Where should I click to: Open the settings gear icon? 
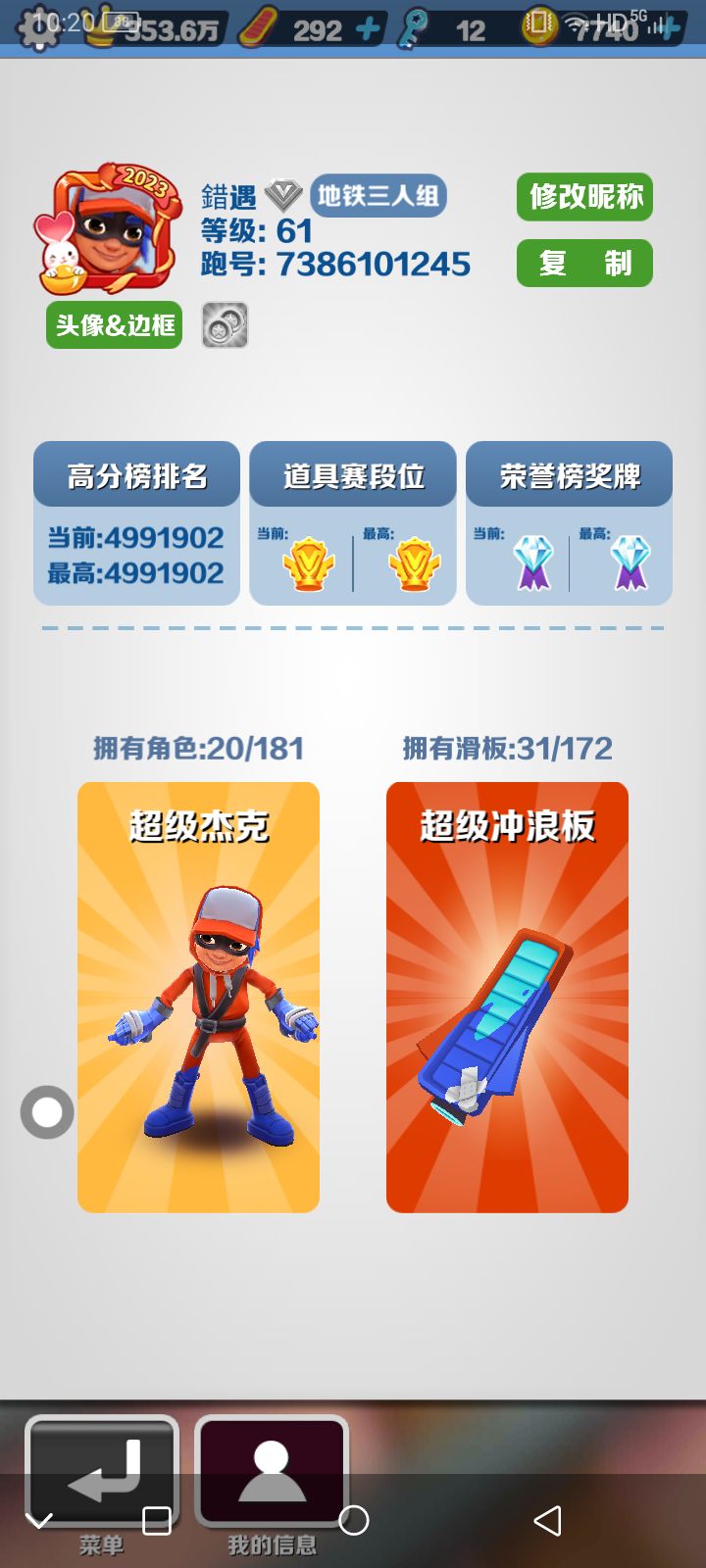tap(37, 29)
